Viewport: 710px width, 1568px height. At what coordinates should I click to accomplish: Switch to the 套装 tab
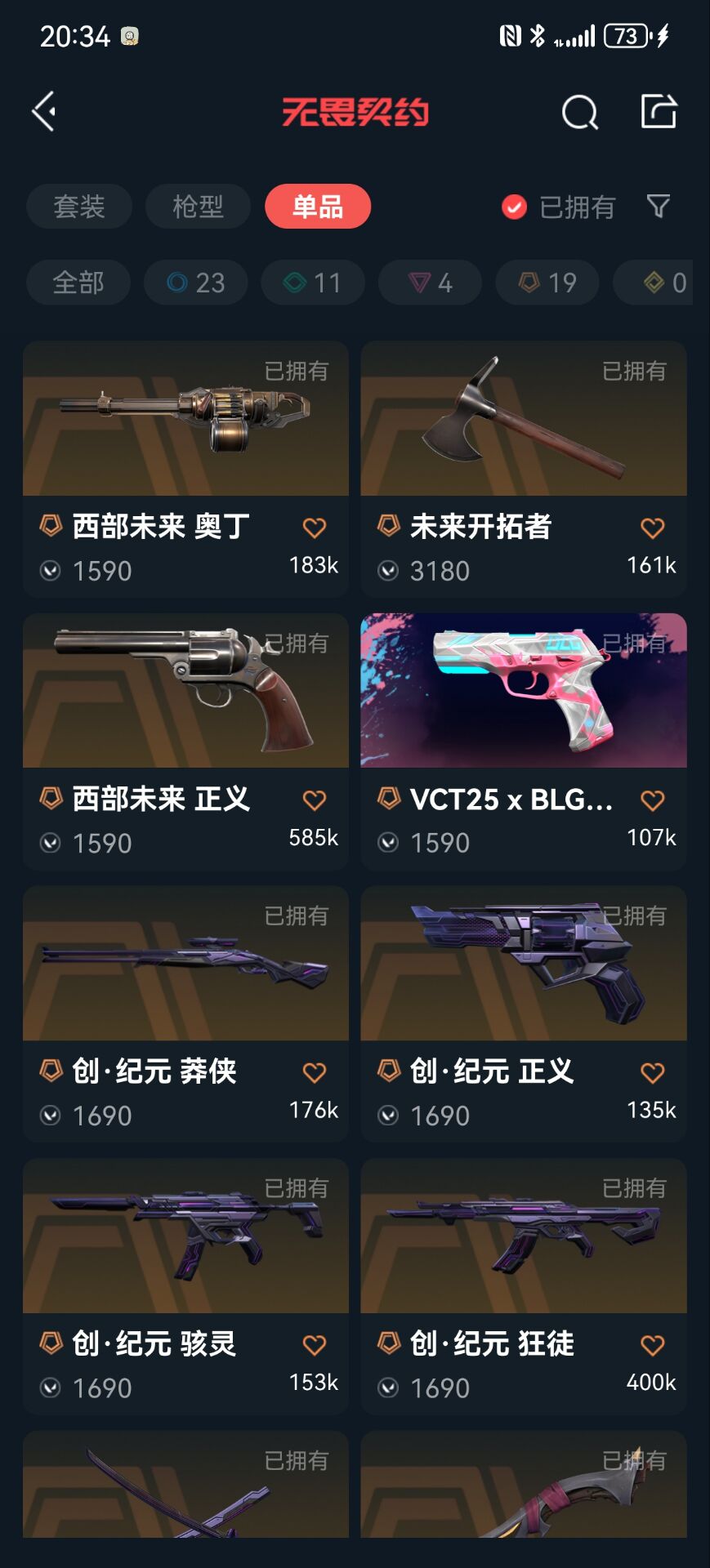click(x=79, y=207)
